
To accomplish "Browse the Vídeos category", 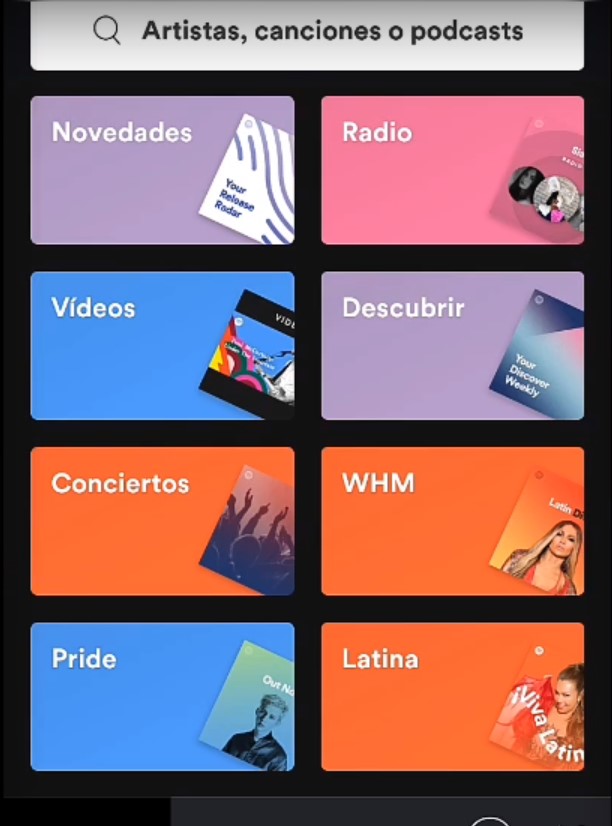I will tap(162, 345).
